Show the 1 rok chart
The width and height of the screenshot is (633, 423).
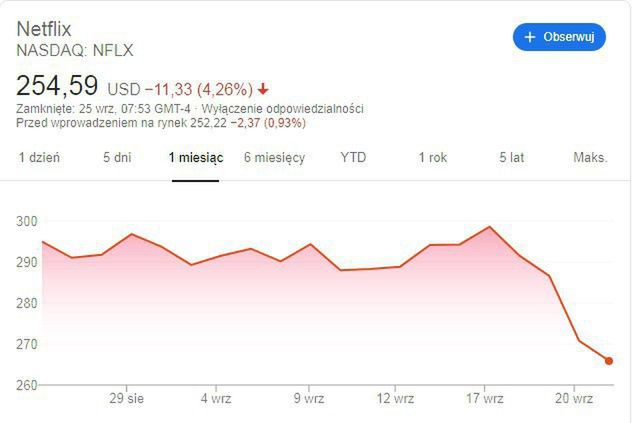coord(432,158)
